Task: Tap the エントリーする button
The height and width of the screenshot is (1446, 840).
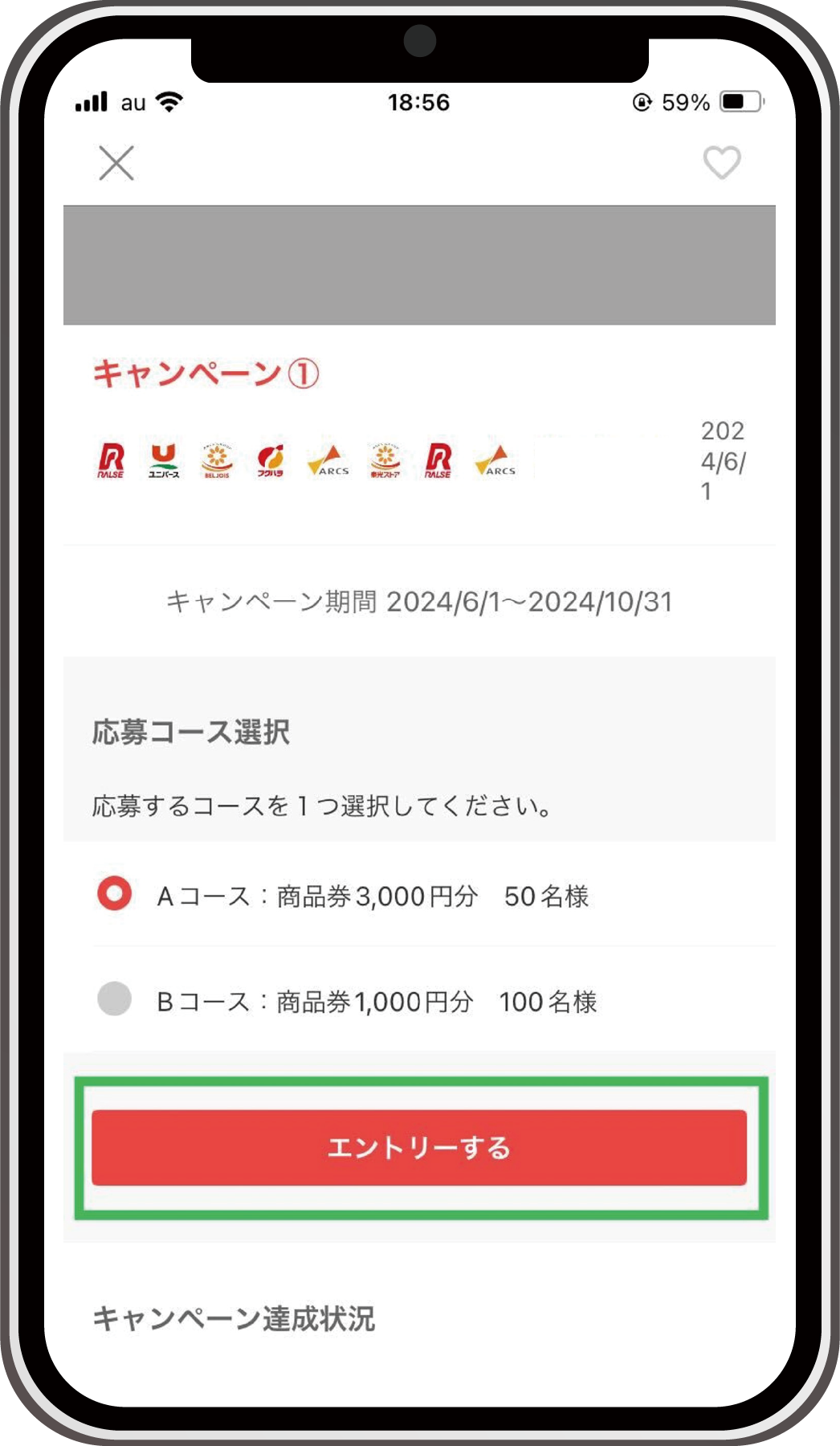Action: pyautogui.click(x=419, y=1147)
